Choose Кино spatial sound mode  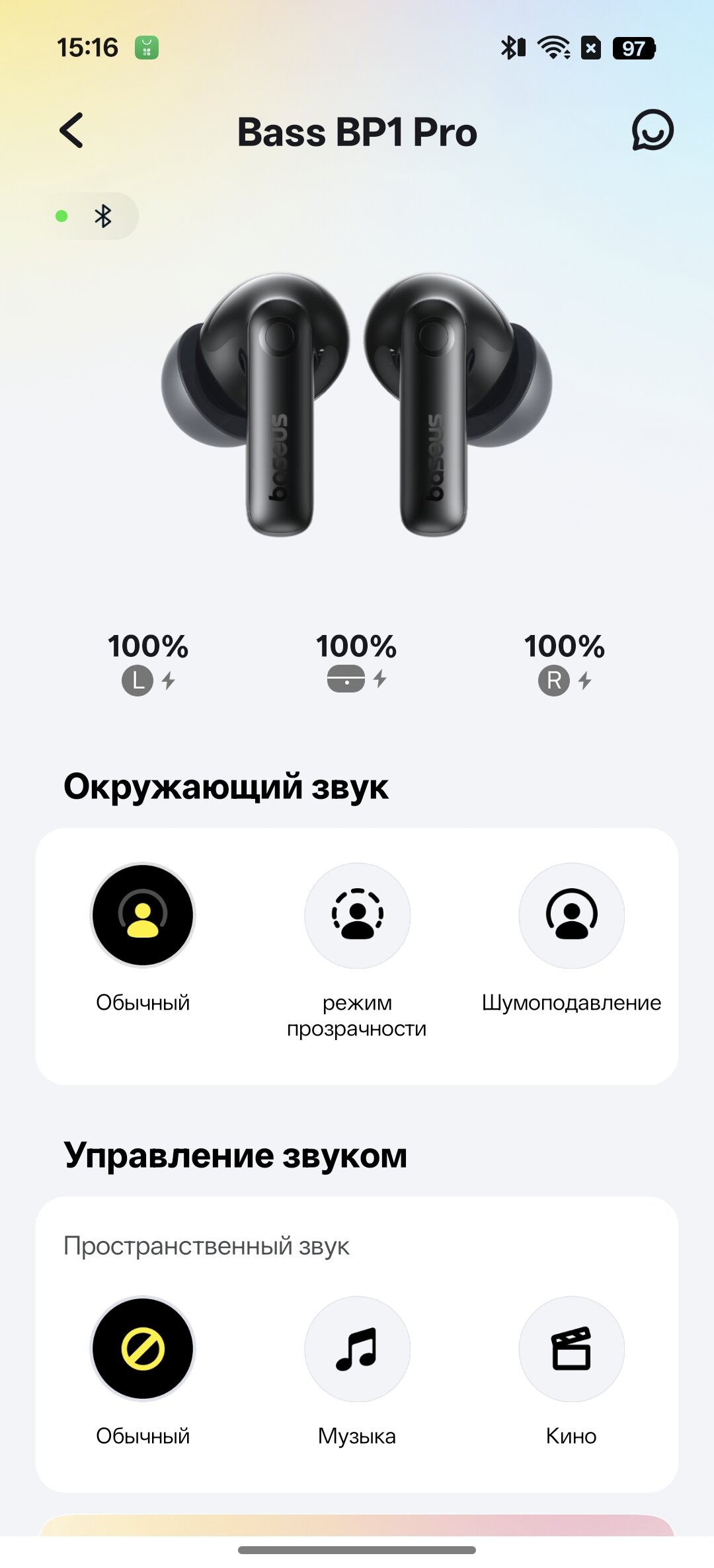[x=571, y=1349]
